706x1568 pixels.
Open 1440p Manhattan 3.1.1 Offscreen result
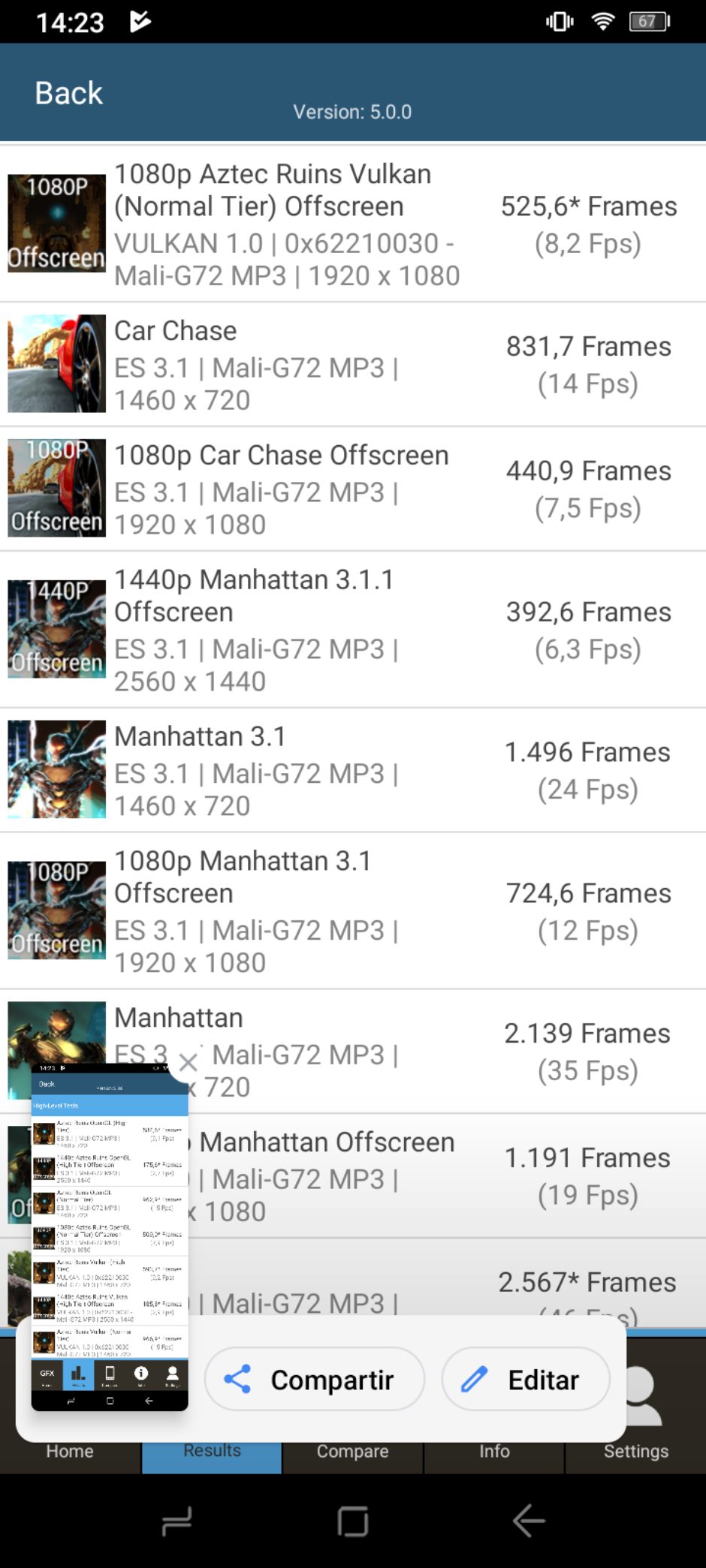353,630
